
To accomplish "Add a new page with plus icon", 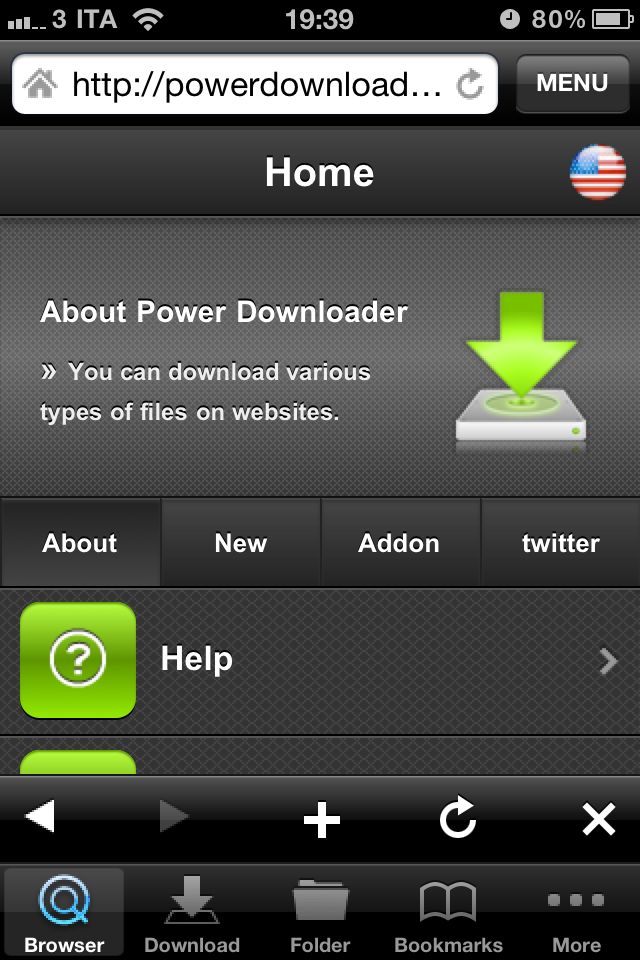I will (x=321, y=820).
